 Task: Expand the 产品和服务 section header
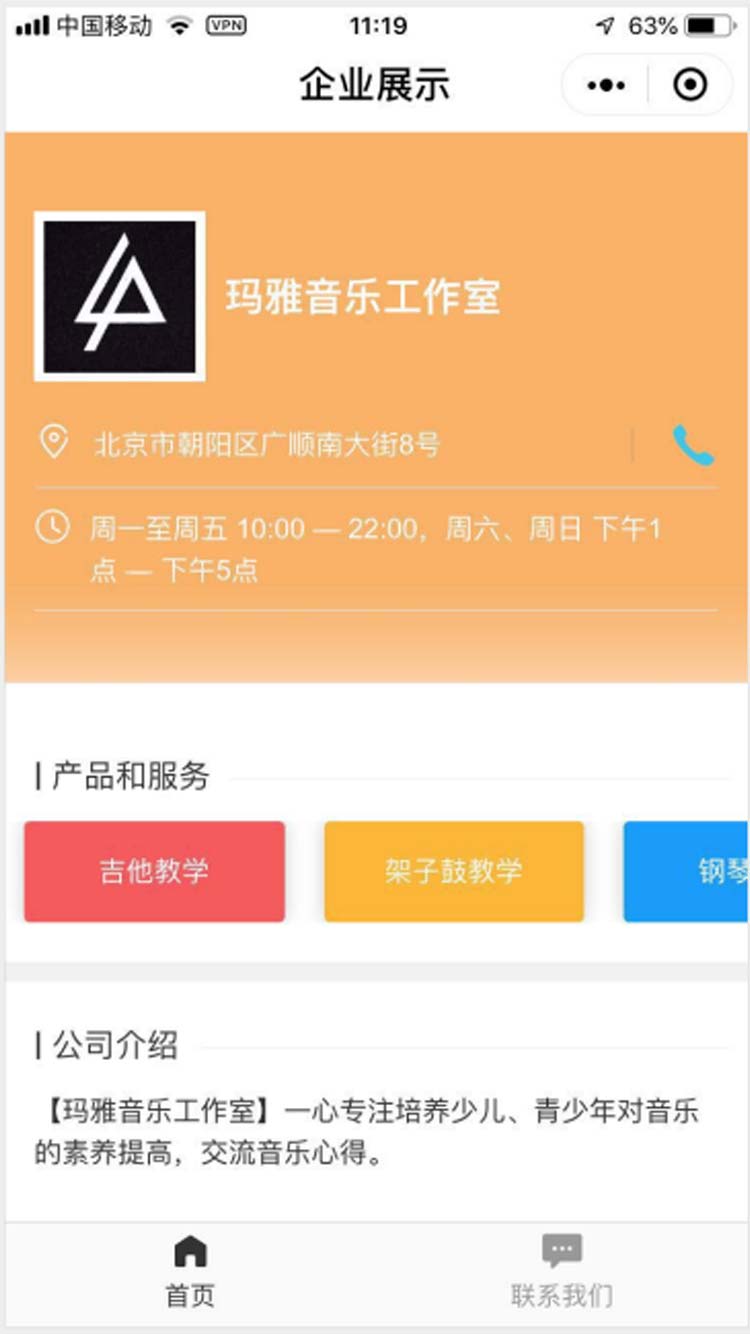point(120,776)
